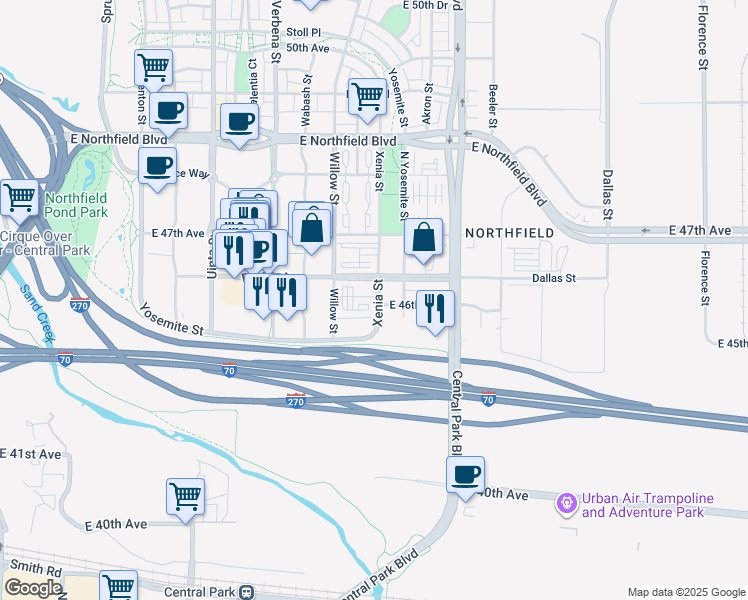Tap the Central Park transit station icon
This screenshot has height=600, width=748.
point(247,592)
